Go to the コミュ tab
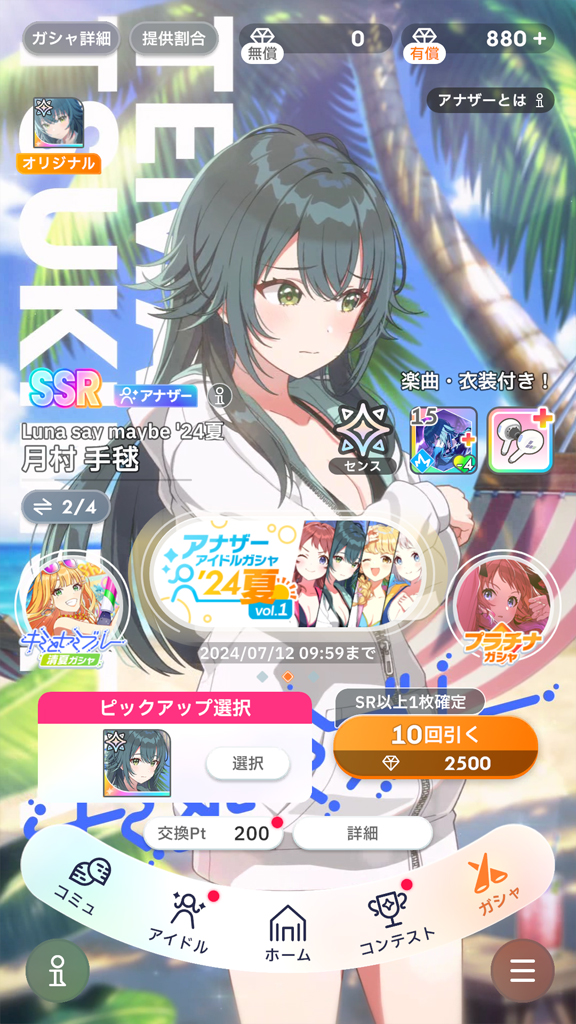 click(x=86, y=886)
